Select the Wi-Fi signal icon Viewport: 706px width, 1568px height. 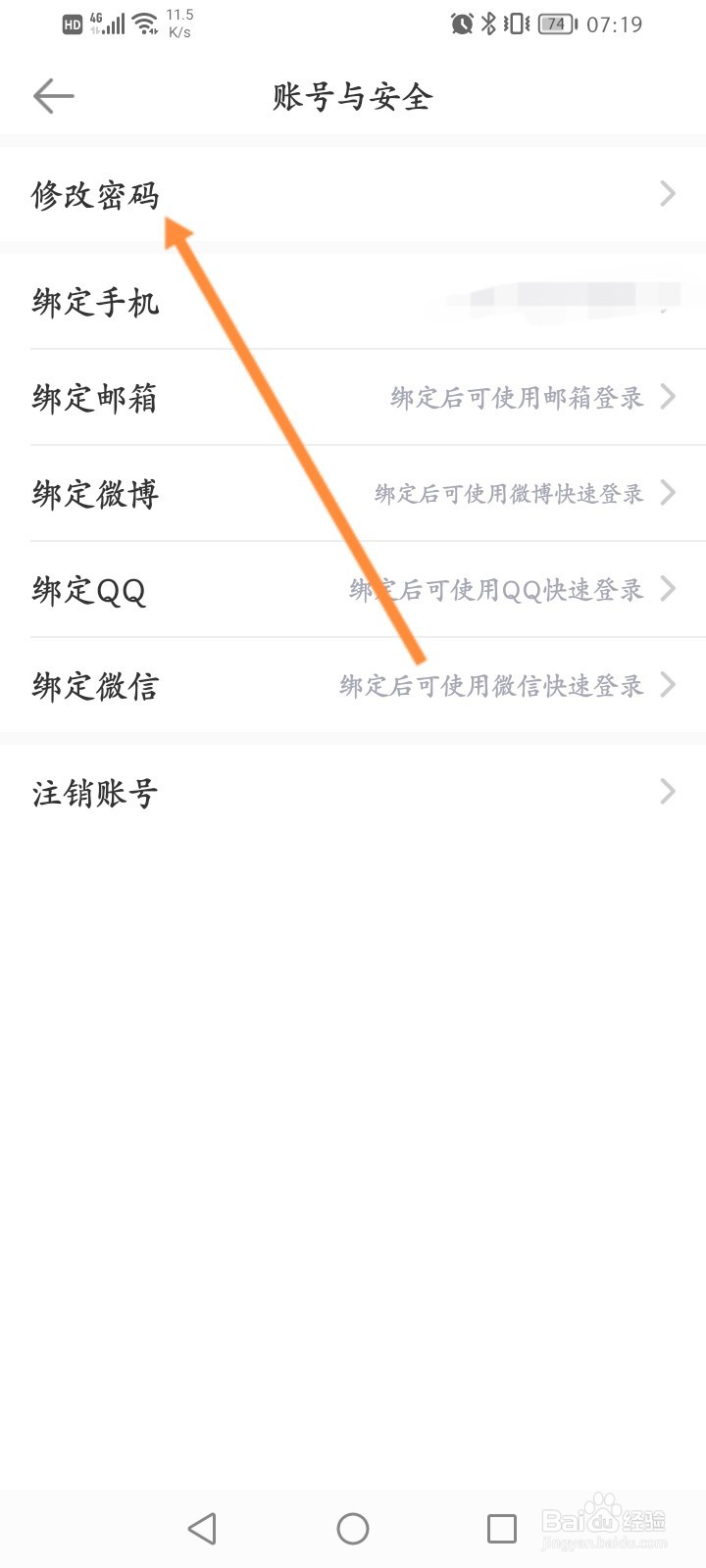point(143,24)
